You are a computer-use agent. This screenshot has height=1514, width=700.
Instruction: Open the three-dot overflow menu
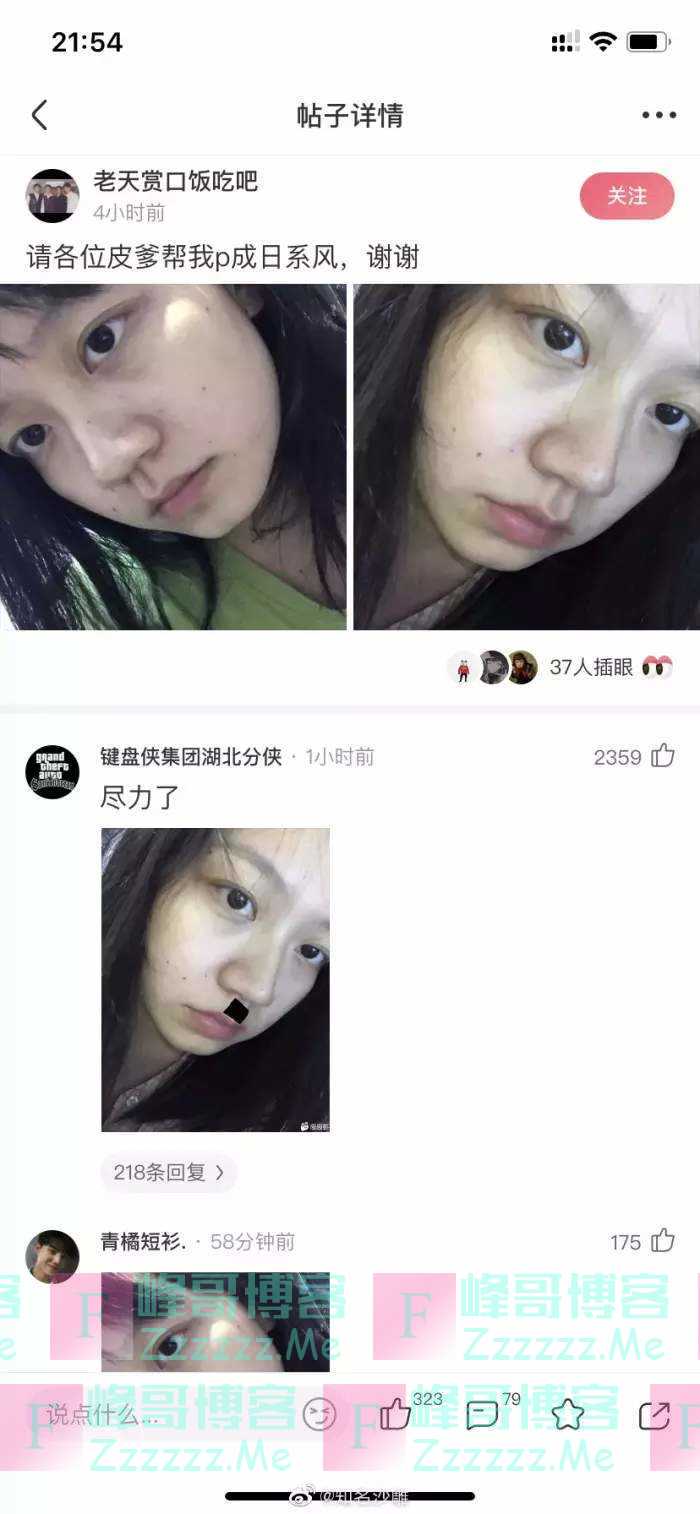[x=658, y=115]
